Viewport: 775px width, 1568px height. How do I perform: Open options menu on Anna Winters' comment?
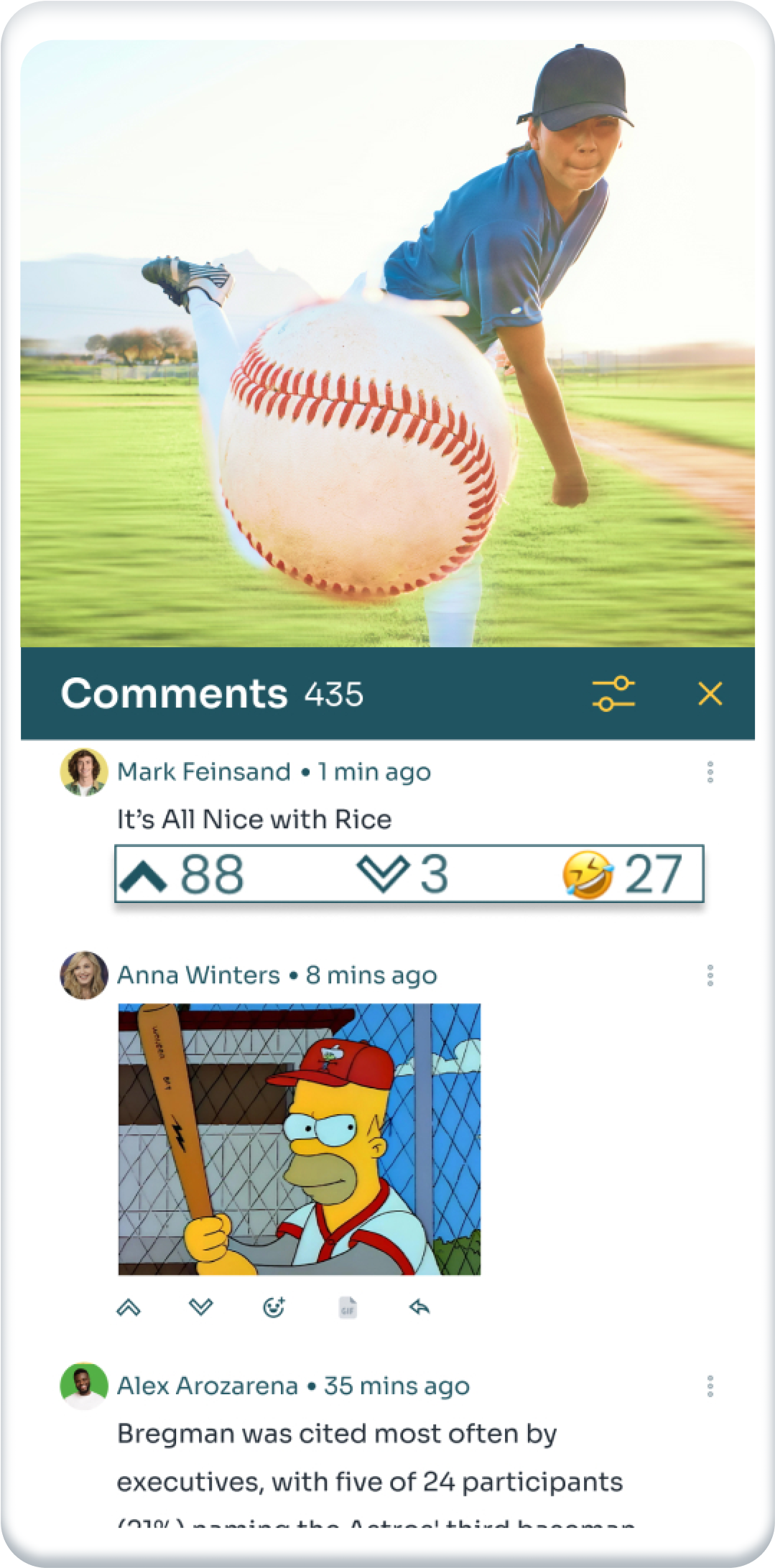pyautogui.click(x=710, y=975)
